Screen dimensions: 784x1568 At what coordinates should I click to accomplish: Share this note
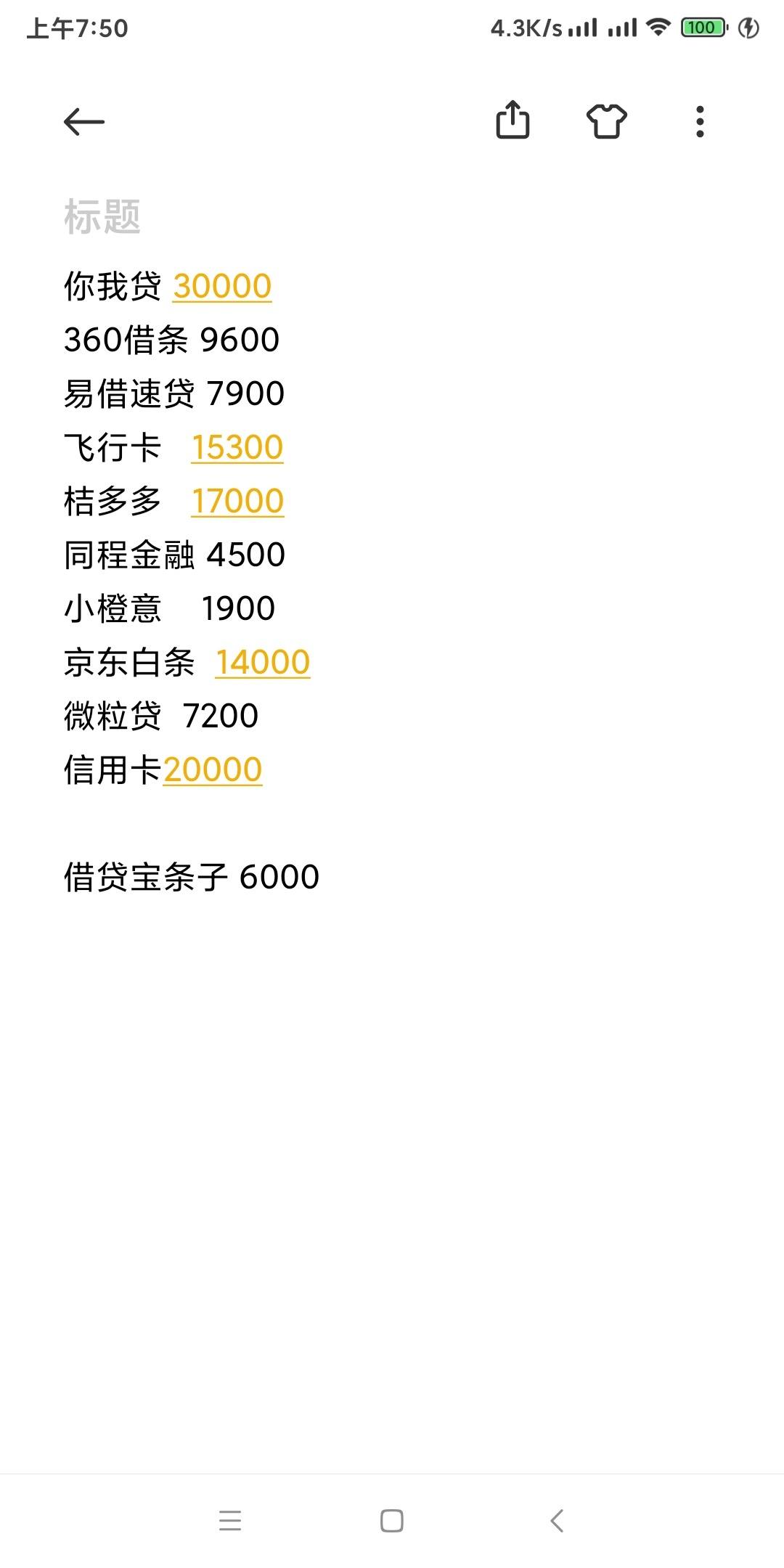(x=513, y=120)
